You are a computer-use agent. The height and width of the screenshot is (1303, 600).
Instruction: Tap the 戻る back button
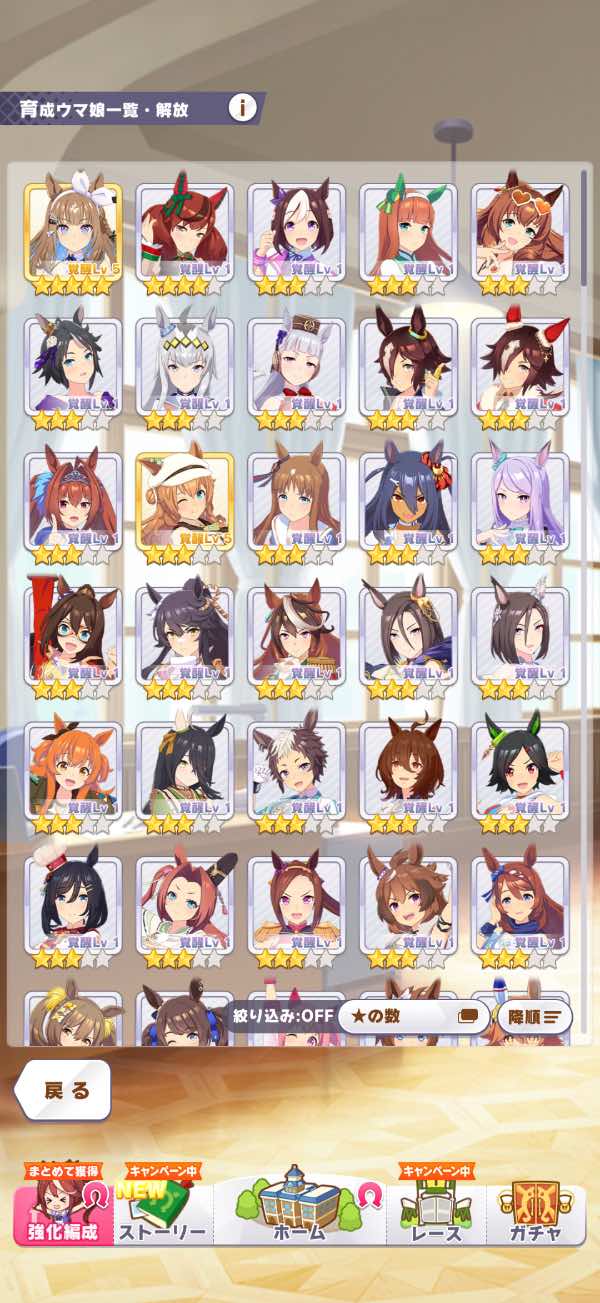coord(64,1090)
